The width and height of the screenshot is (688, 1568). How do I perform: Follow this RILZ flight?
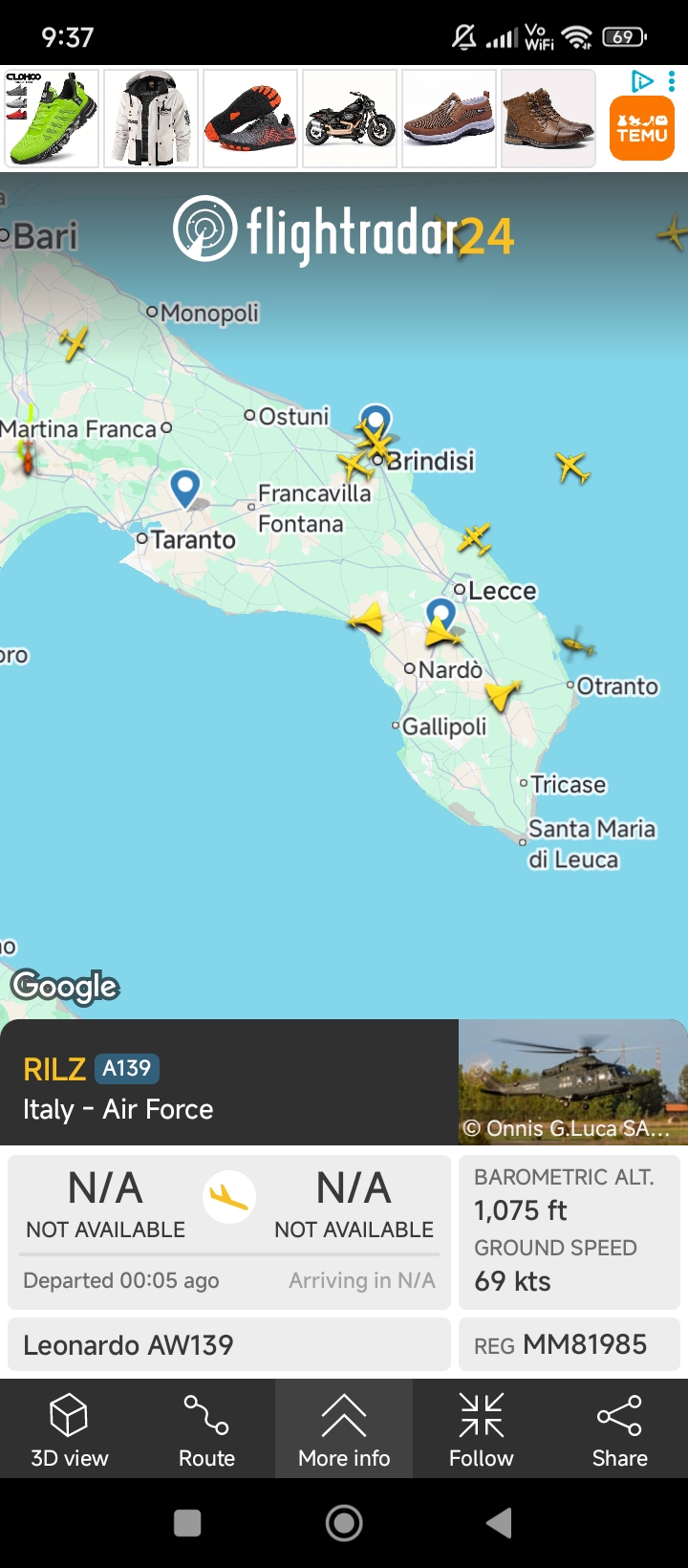(482, 1429)
